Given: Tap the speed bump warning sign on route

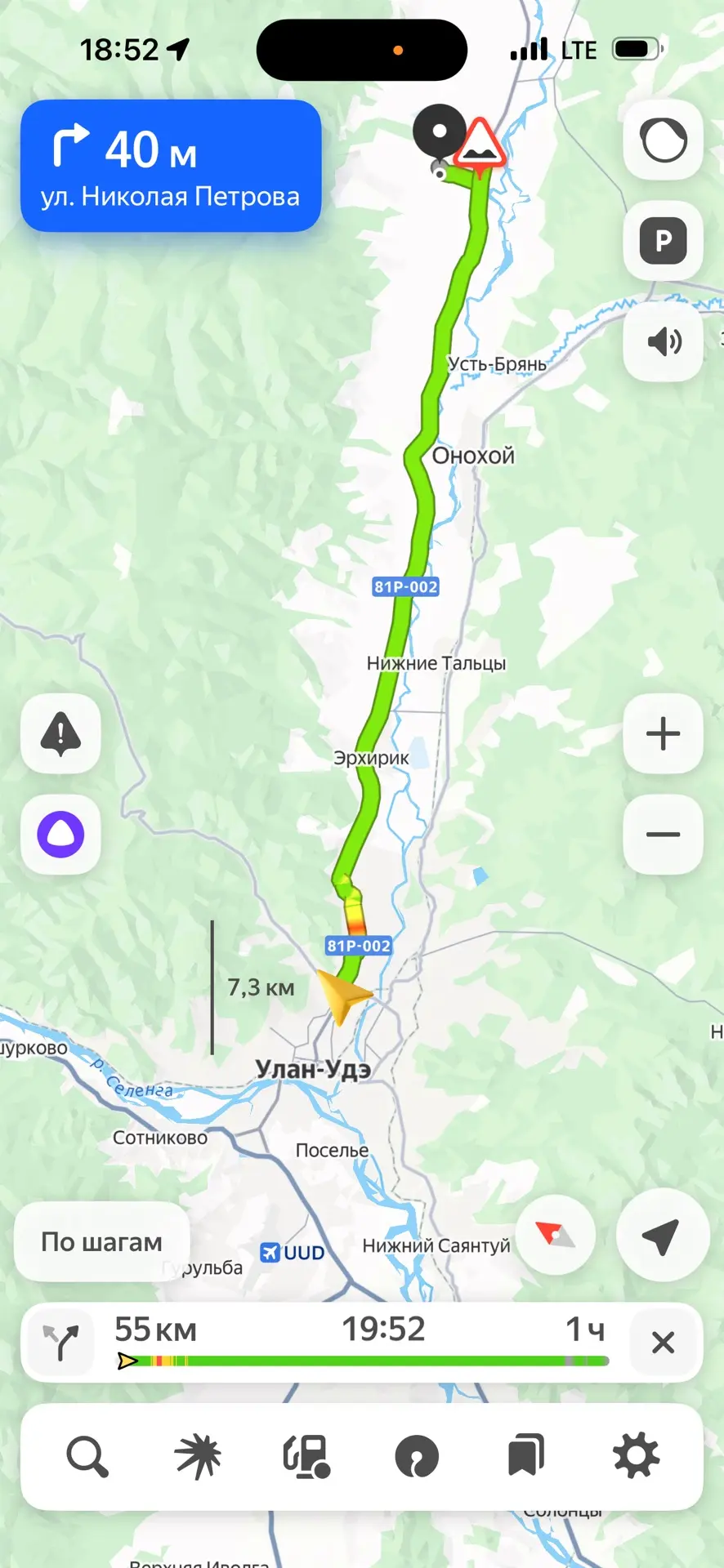Looking at the screenshot, I should click(479, 144).
